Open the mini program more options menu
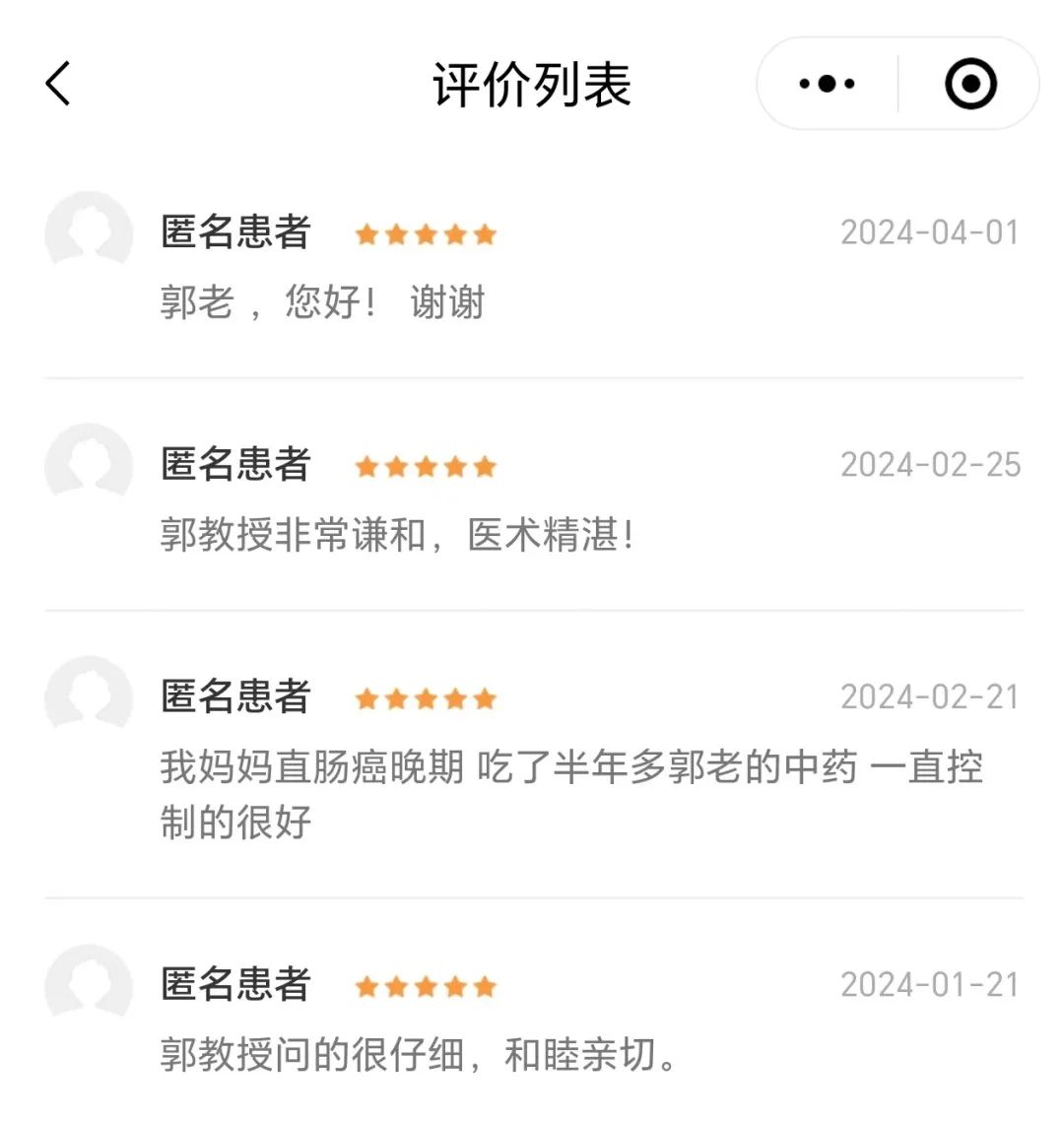Image resolution: width=1064 pixels, height=1121 pixels. point(827,84)
